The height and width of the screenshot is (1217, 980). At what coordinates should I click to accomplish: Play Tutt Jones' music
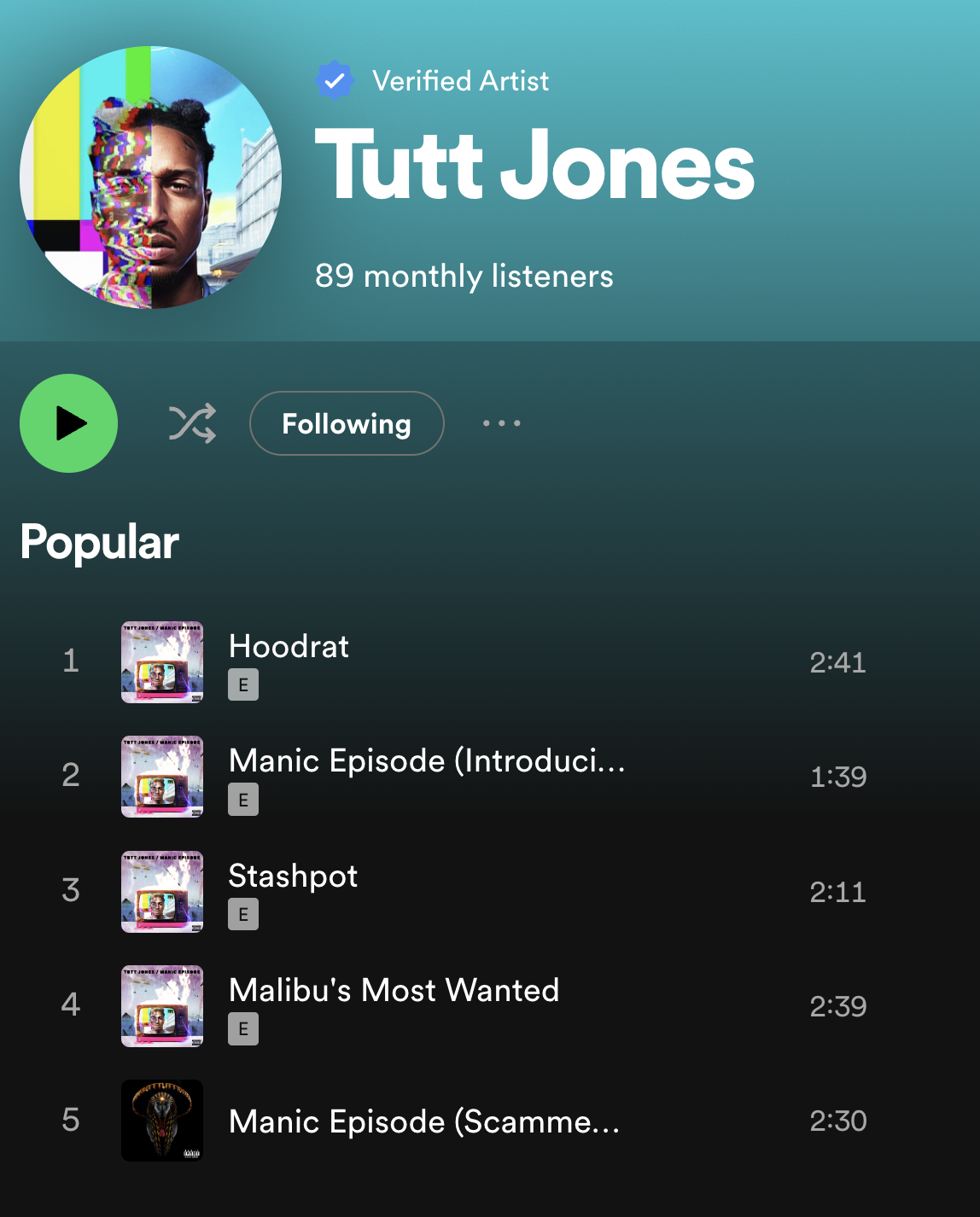tap(68, 423)
